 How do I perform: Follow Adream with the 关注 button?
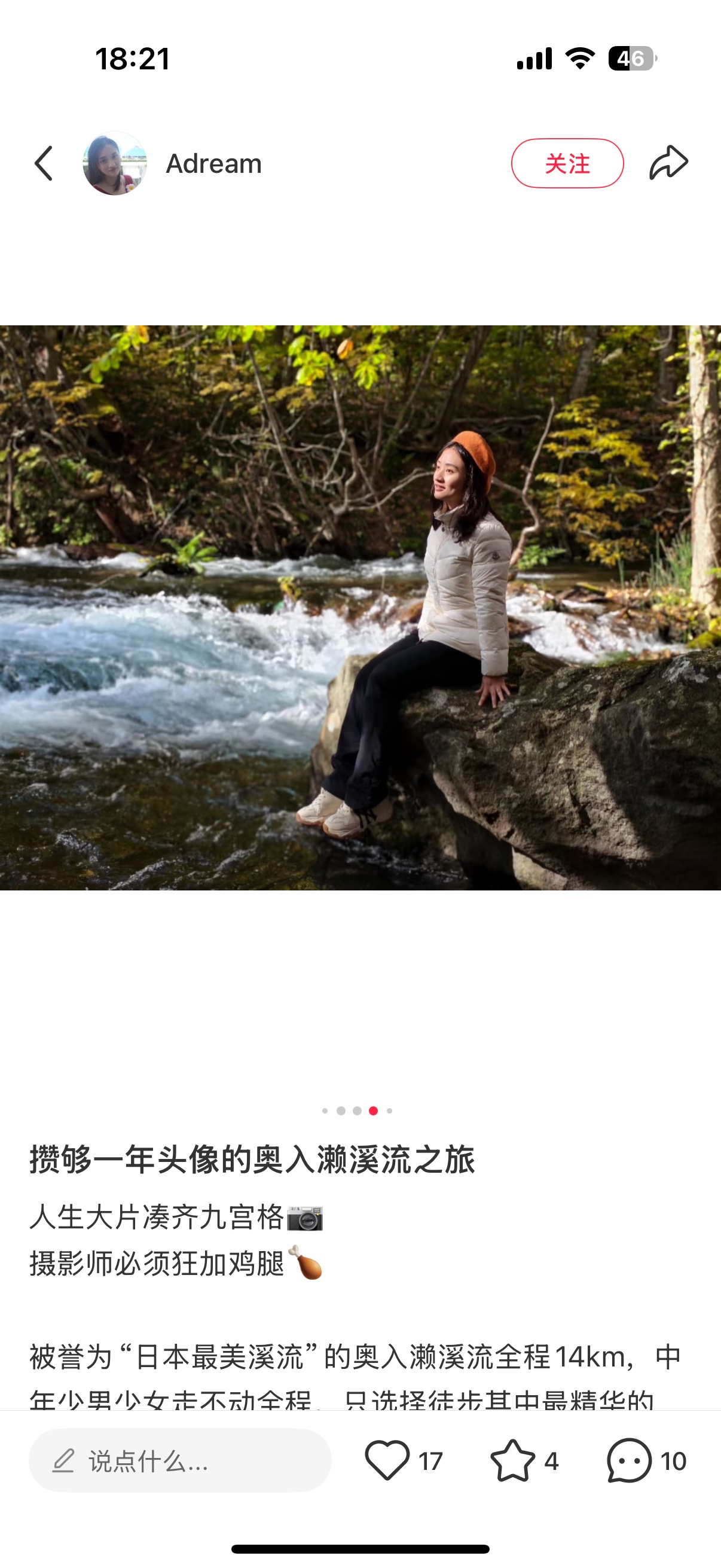[x=566, y=163]
